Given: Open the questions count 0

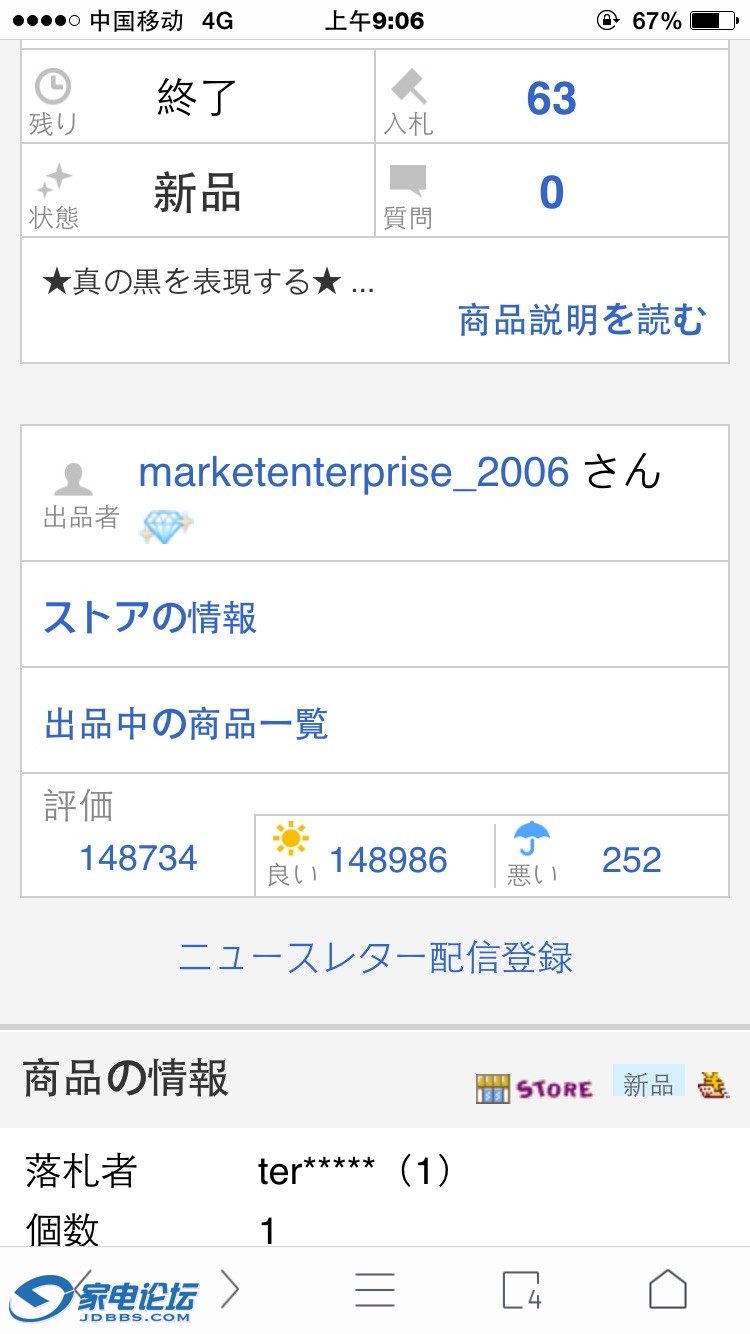Looking at the screenshot, I should point(551,192).
